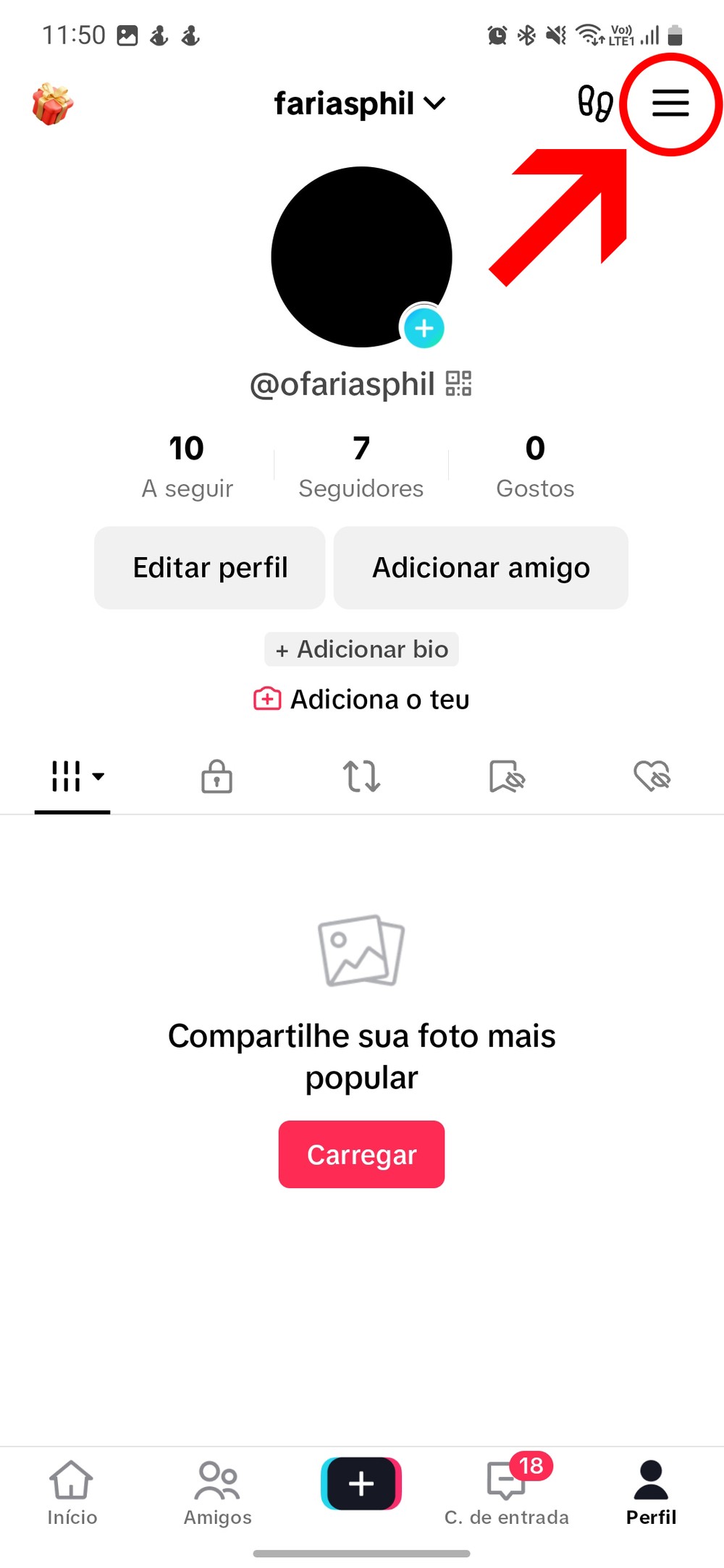This screenshot has height=1568, width=724.
Task: View the A seguir list
Action: (187, 466)
